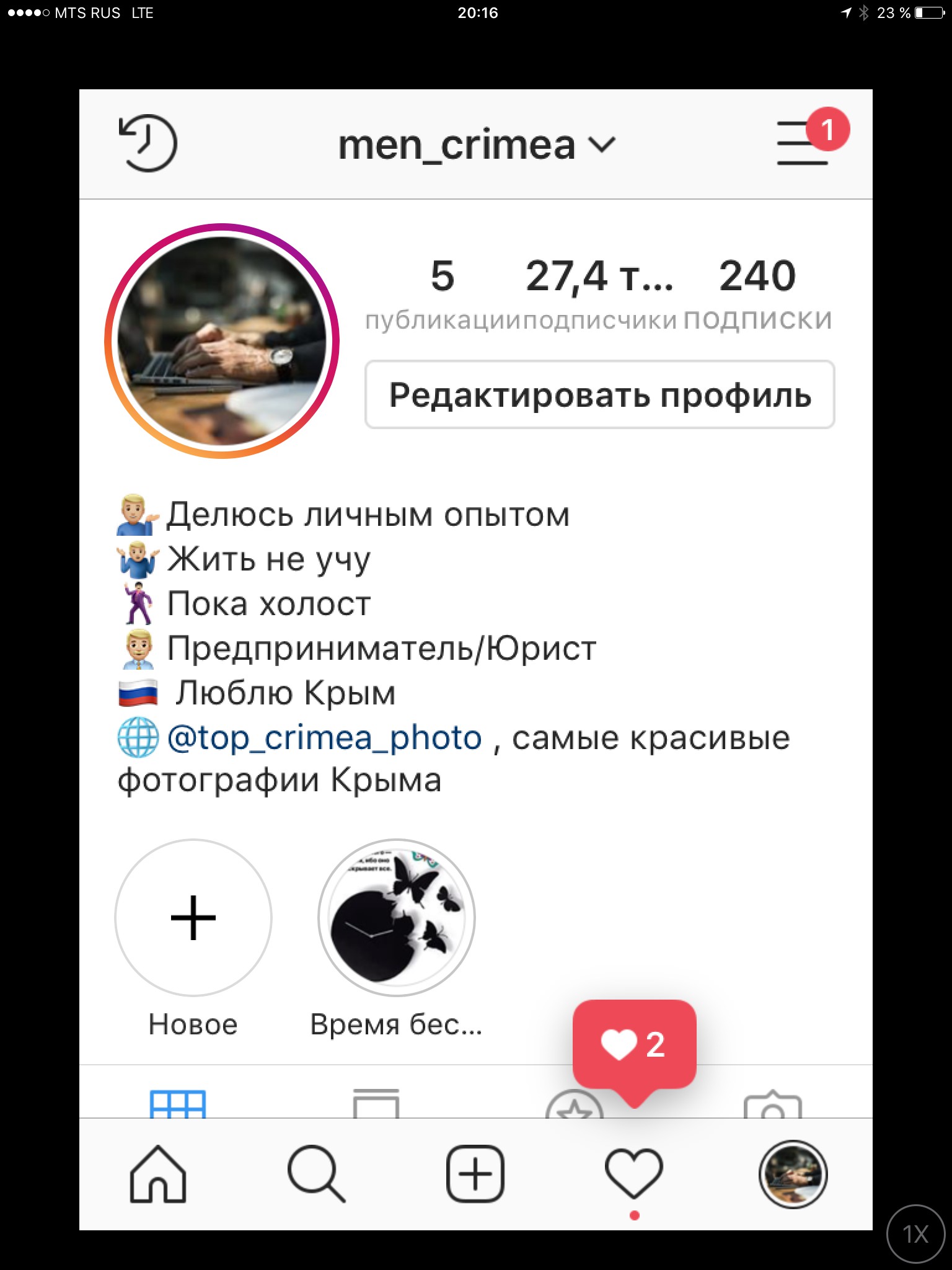This screenshot has height=1270, width=952.
Task: Open the profile avatar tab
Action: click(x=793, y=1174)
